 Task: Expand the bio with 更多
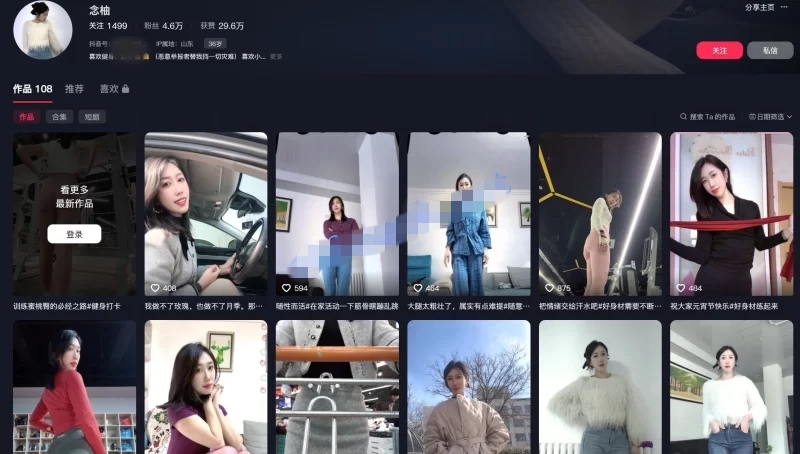coord(276,57)
